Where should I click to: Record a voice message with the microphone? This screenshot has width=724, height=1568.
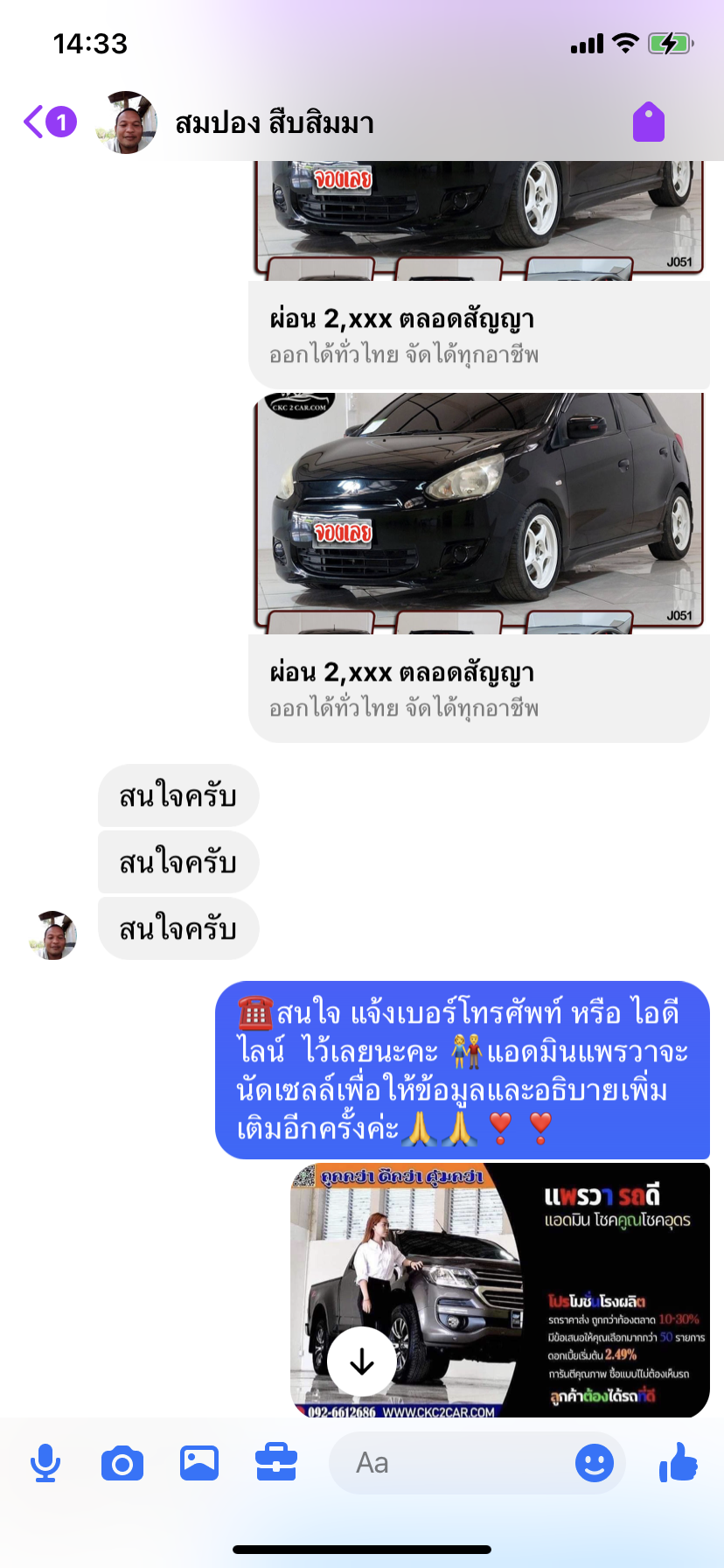pyautogui.click(x=45, y=1463)
